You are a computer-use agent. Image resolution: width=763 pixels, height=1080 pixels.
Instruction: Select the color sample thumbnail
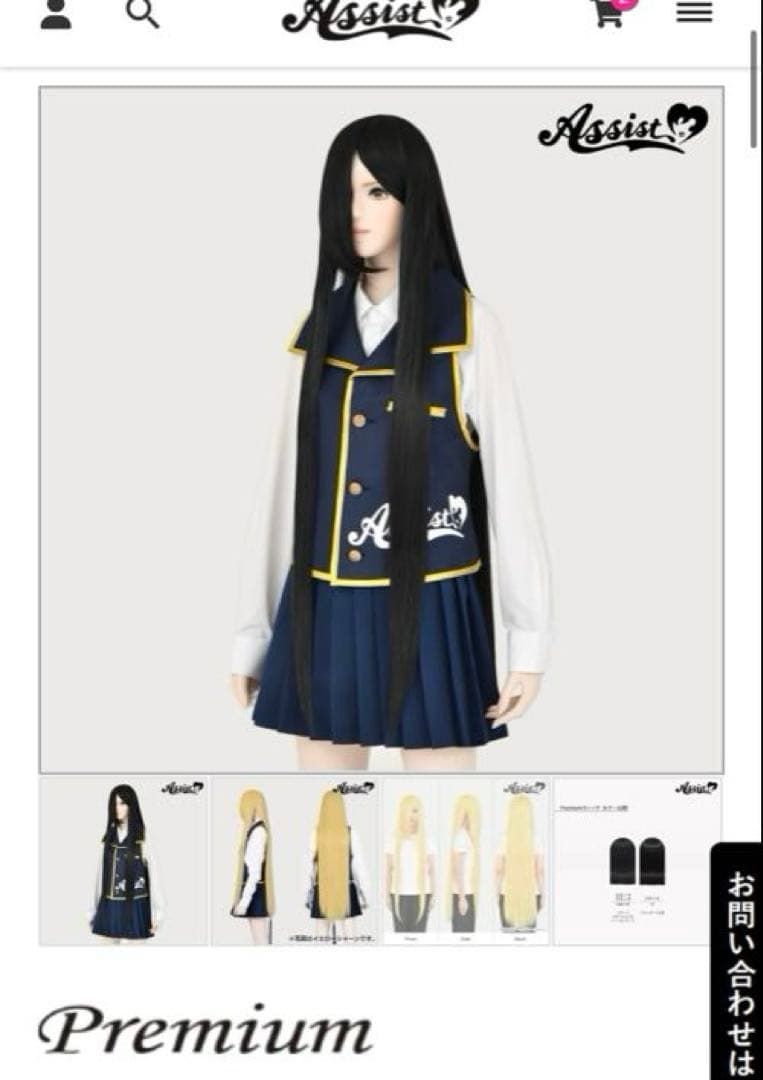coord(637,861)
